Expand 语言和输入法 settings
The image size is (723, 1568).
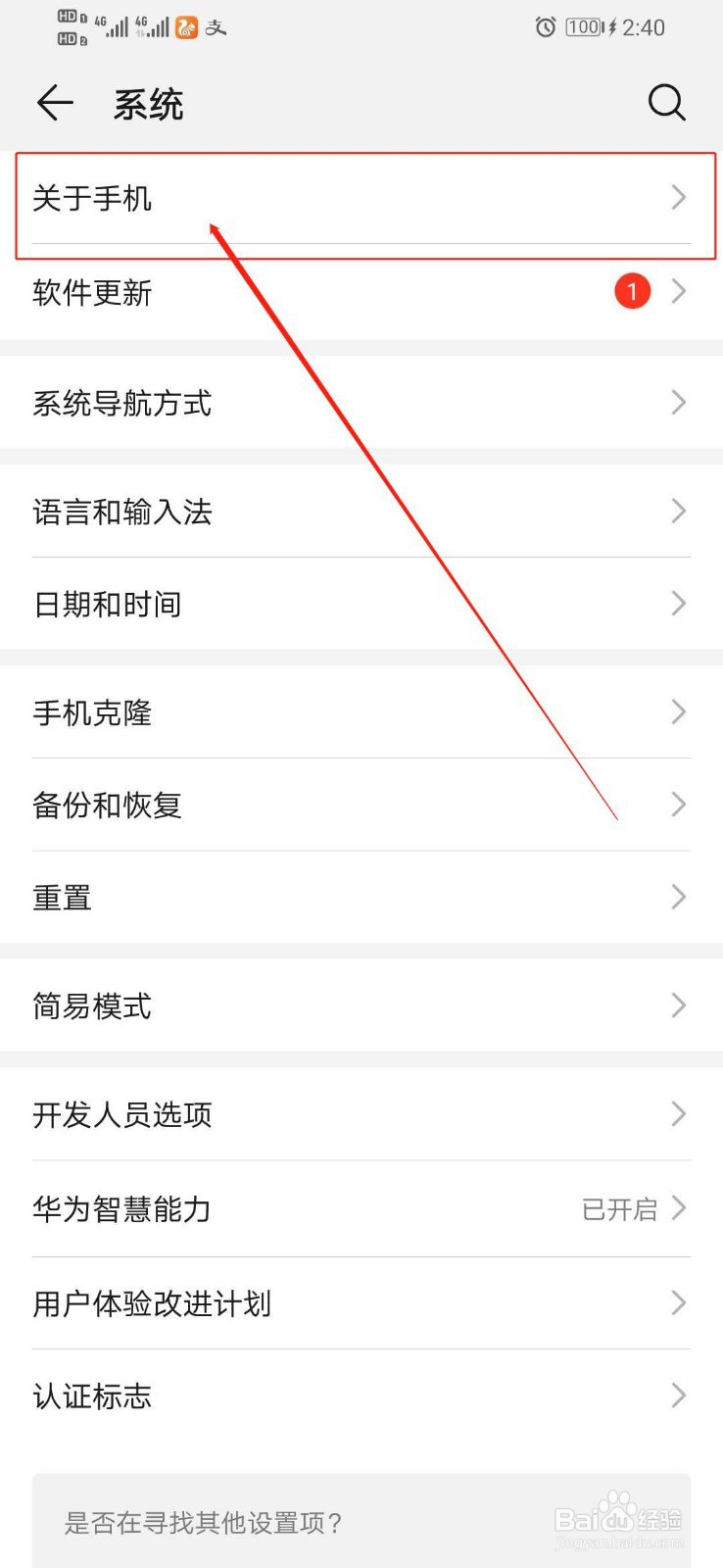[x=361, y=511]
